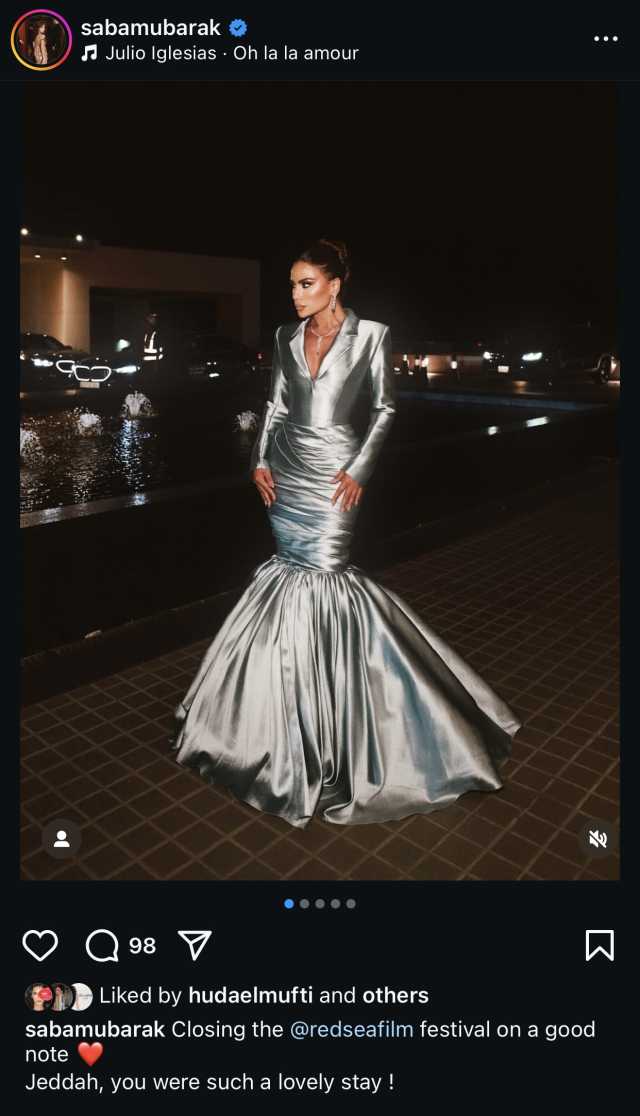Screen dimensions: 640x1116
Task: Open the comments on this post
Action: pyautogui.click(x=102, y=945)
